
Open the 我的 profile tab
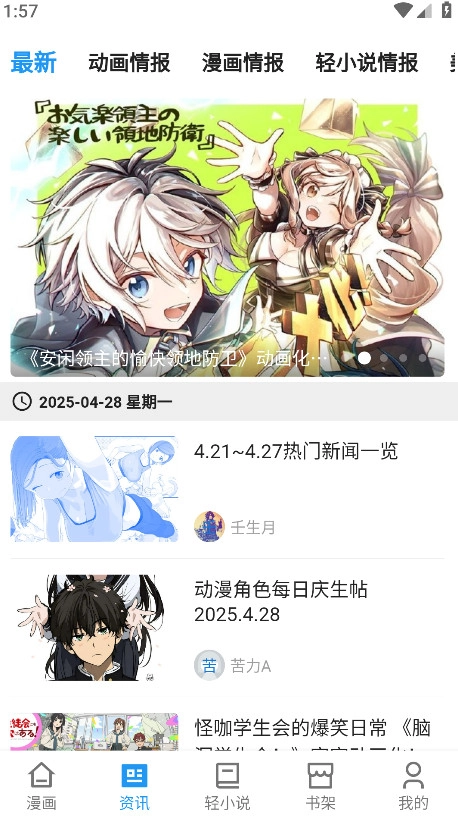413,785
